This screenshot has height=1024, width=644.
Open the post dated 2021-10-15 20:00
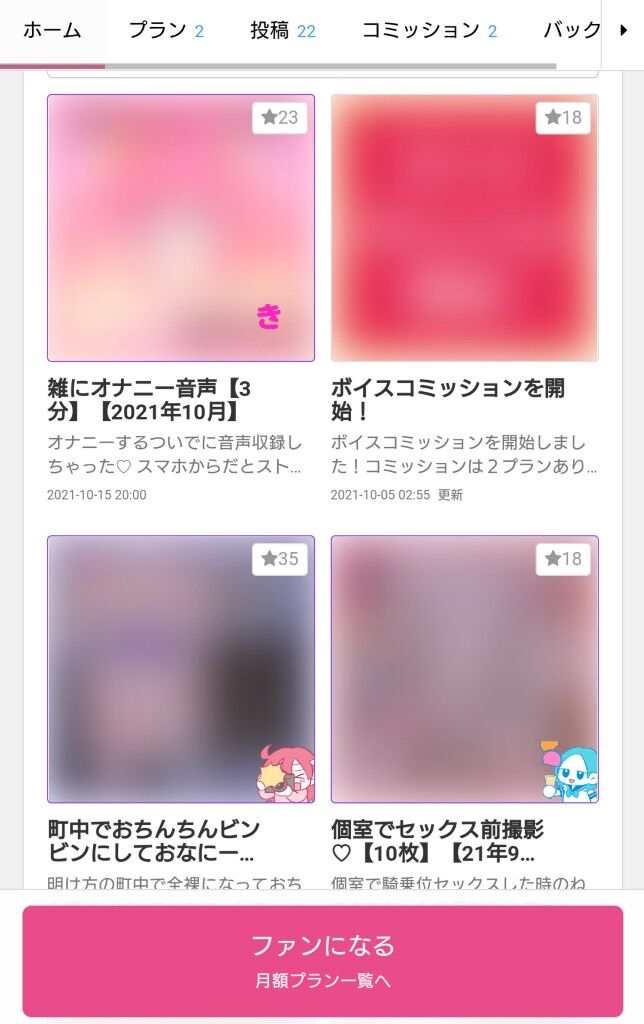pyautogui.click(x=180, y=228)
